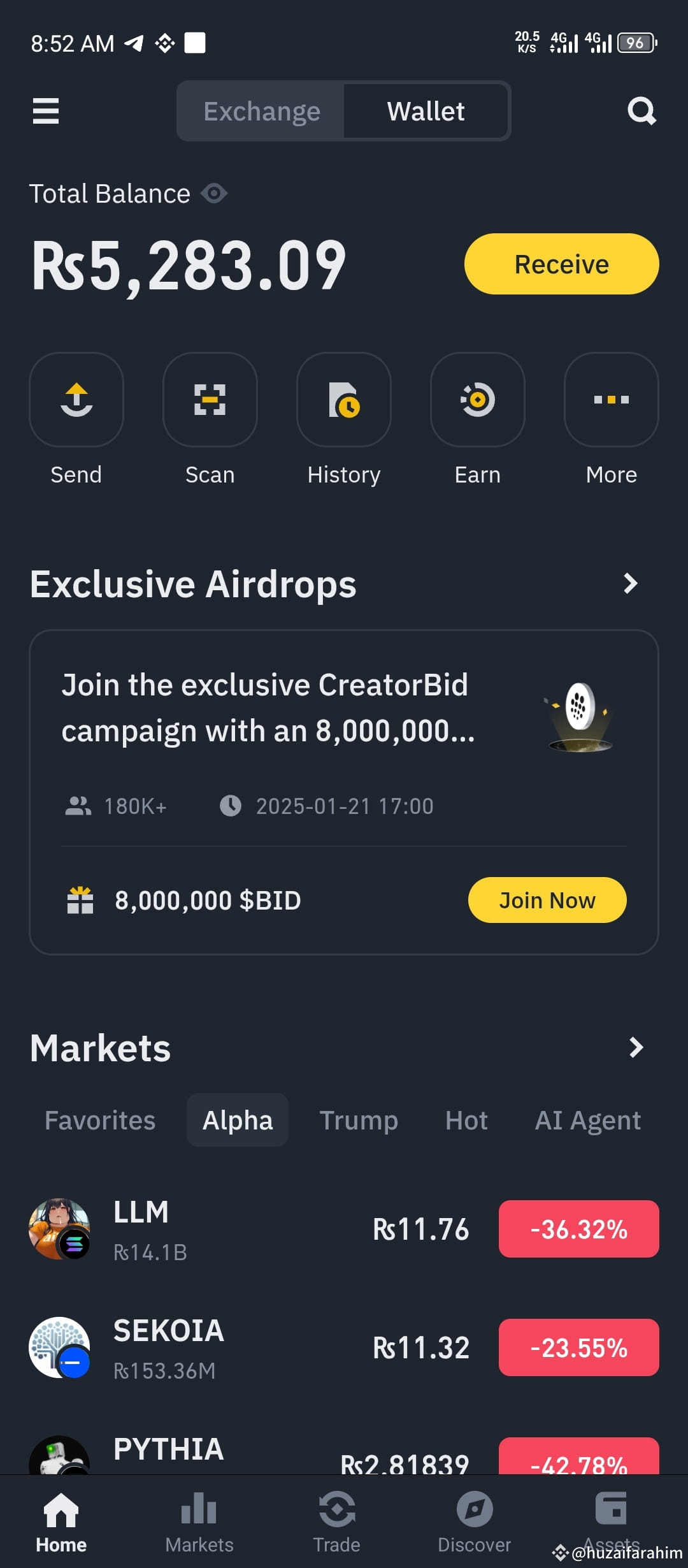
Task: Expand Exclusive Airdrops with the chevron
Action: pyautogui.click(x=630, y=583)
